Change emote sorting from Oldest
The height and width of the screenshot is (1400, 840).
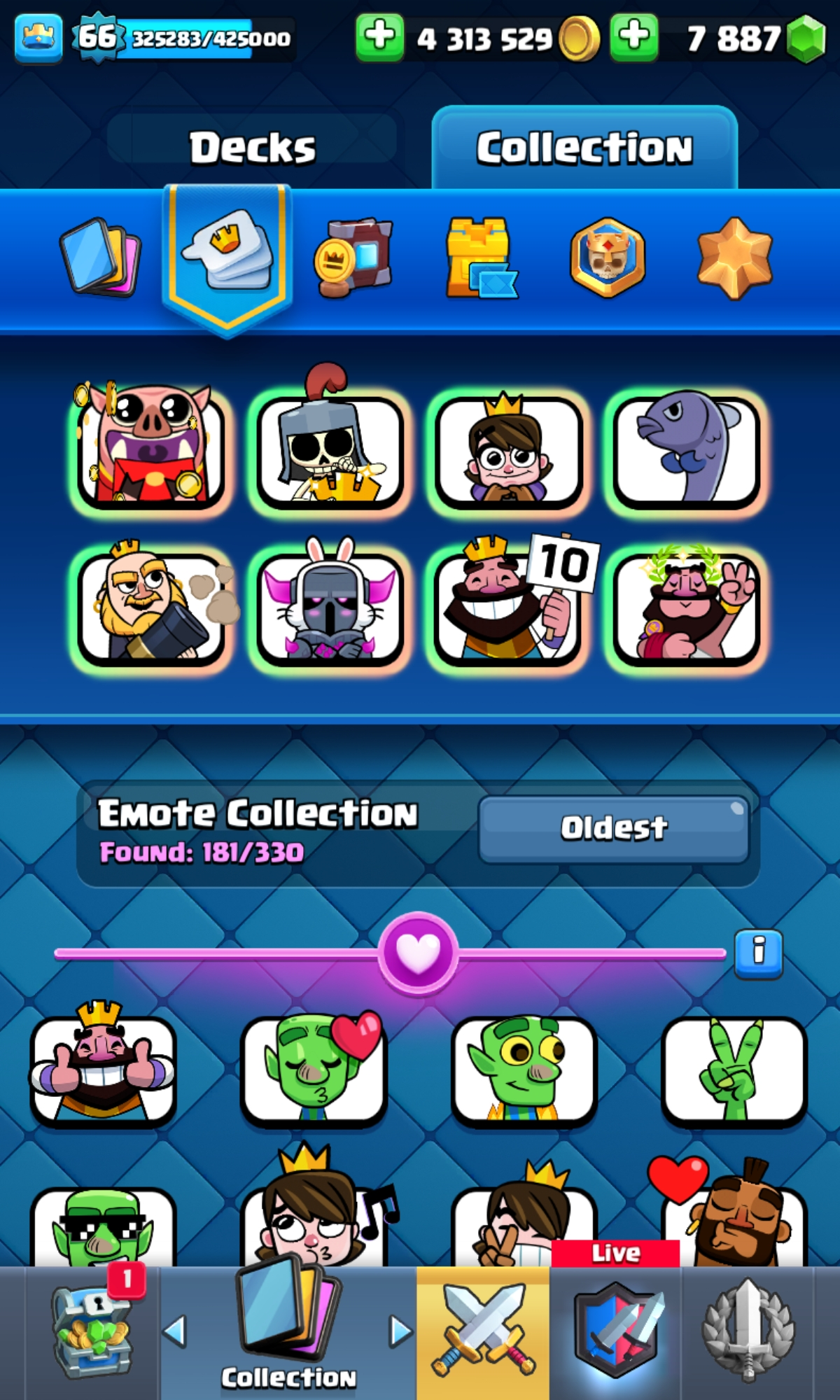pyautogui.click(x=614, y=828)
